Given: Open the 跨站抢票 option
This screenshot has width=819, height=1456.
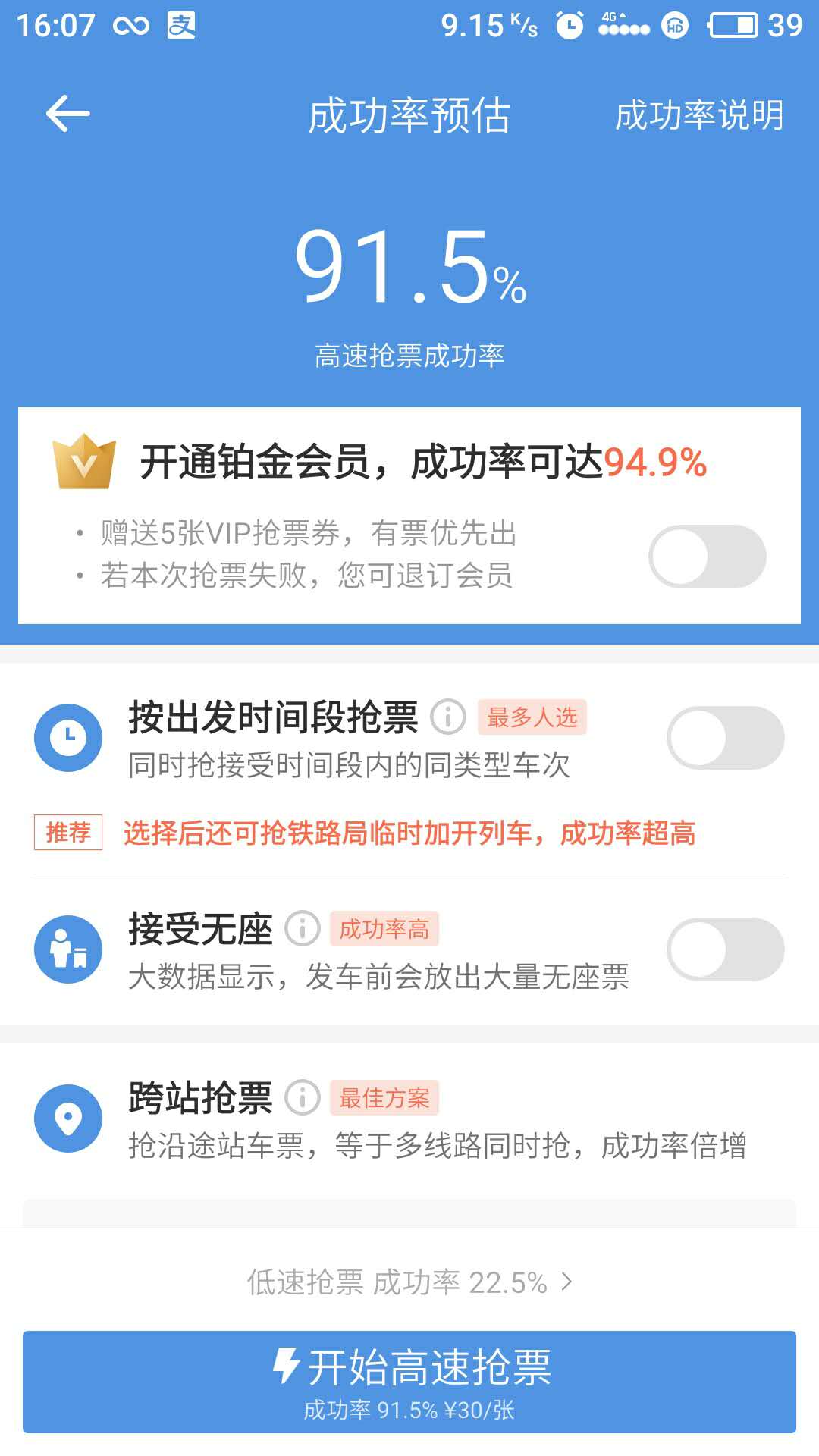Looking at the screenshot, I should point(409,1119).
